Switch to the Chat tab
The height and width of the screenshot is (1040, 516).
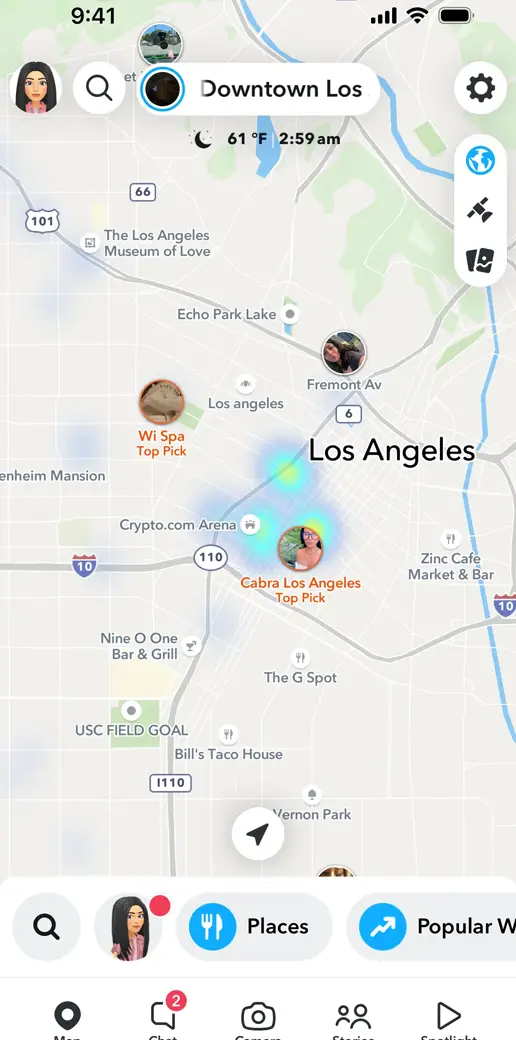163,1018
